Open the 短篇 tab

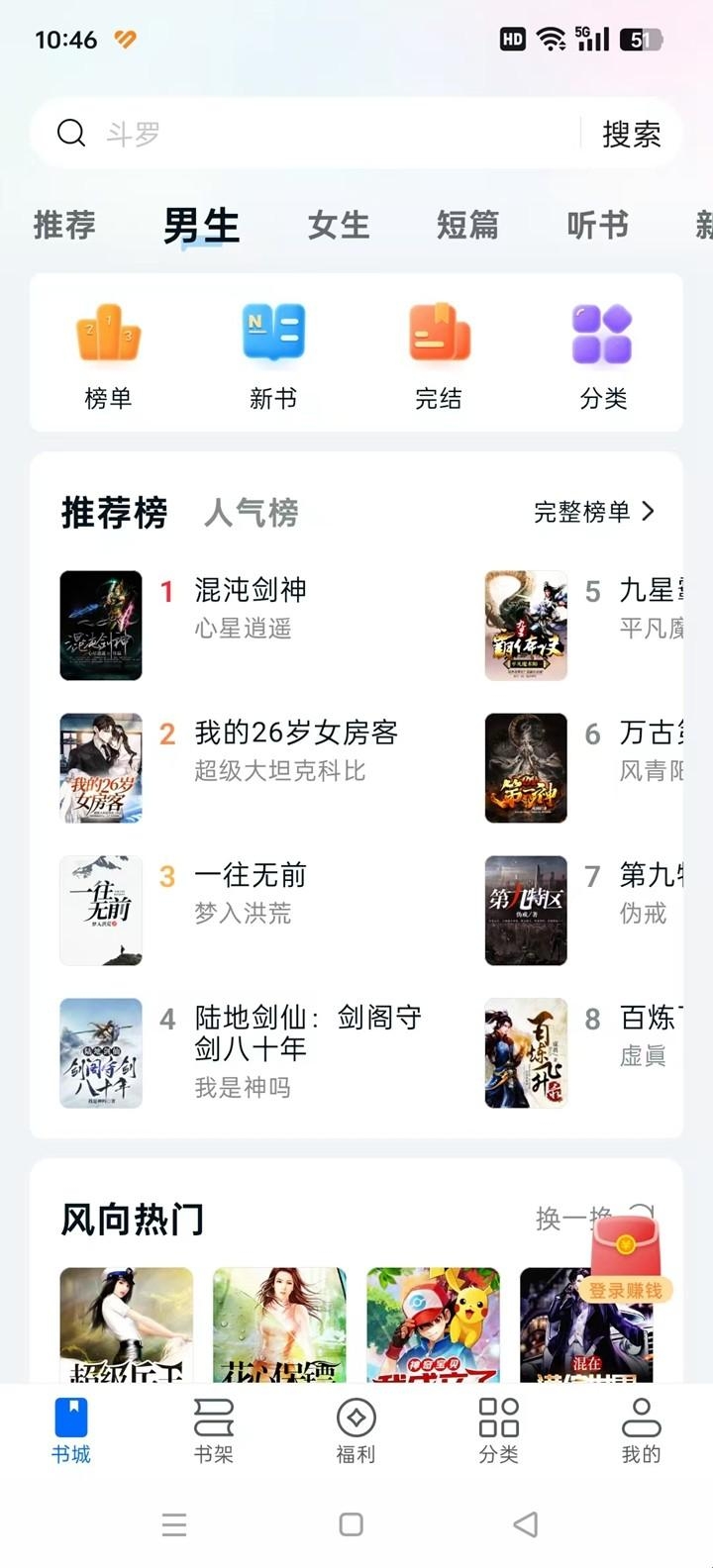click(467, 226)
